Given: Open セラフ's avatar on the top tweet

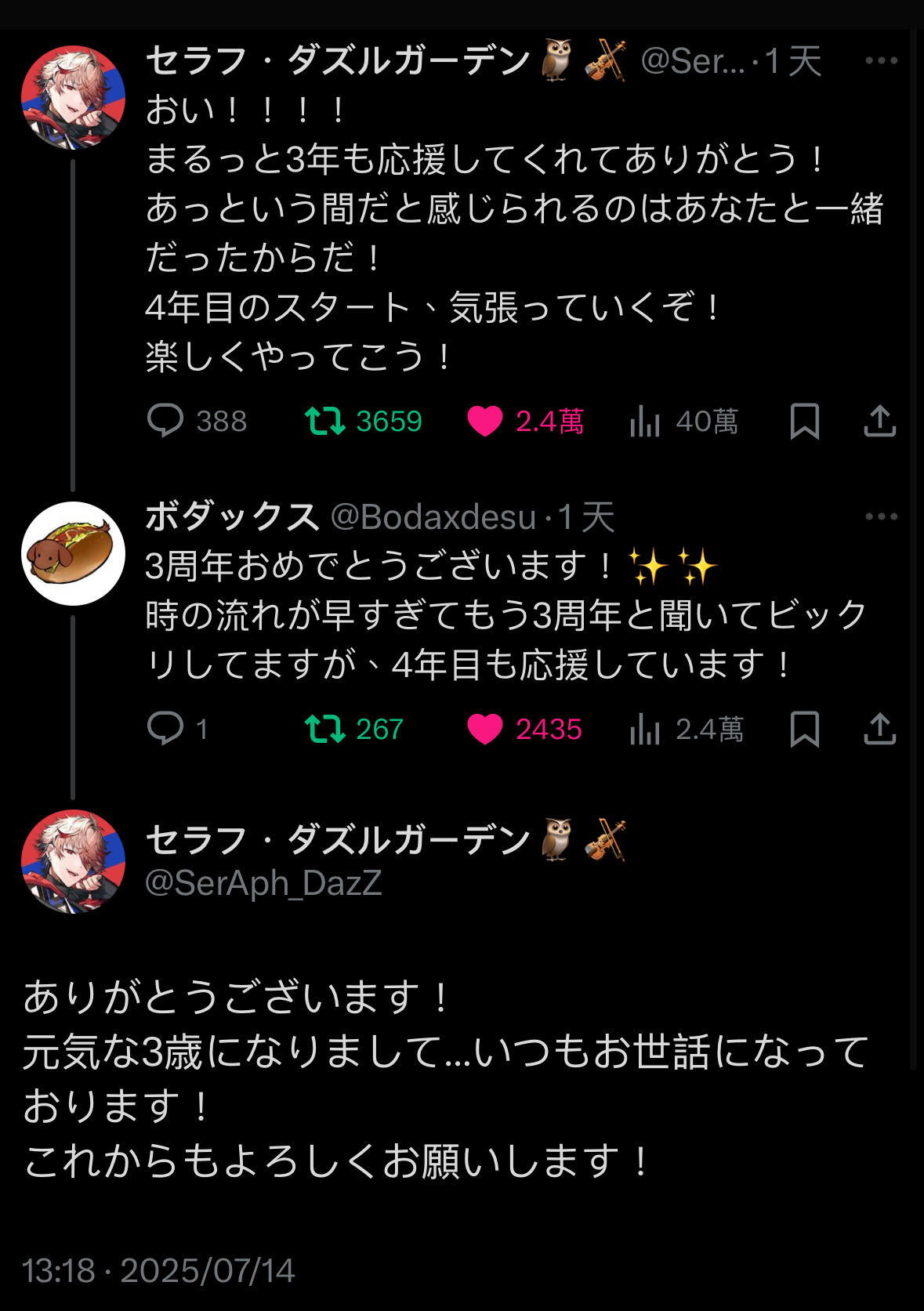Looking at the screenshot, I should (73, 97).
